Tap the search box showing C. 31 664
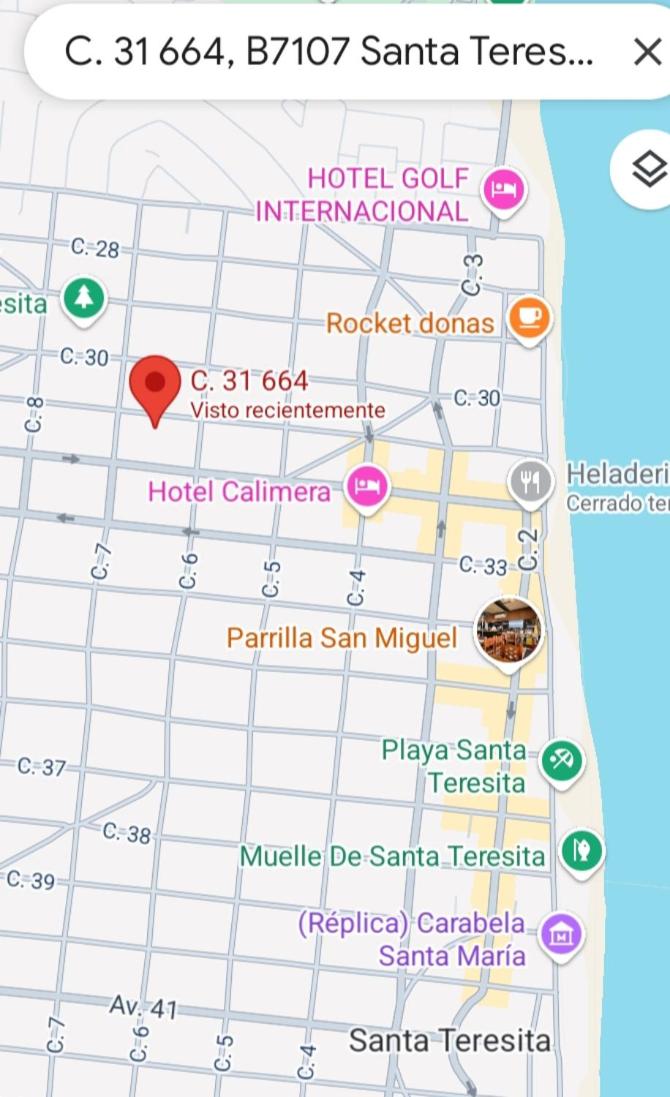Screen dimensions: 670x1097 pos(330,51)
